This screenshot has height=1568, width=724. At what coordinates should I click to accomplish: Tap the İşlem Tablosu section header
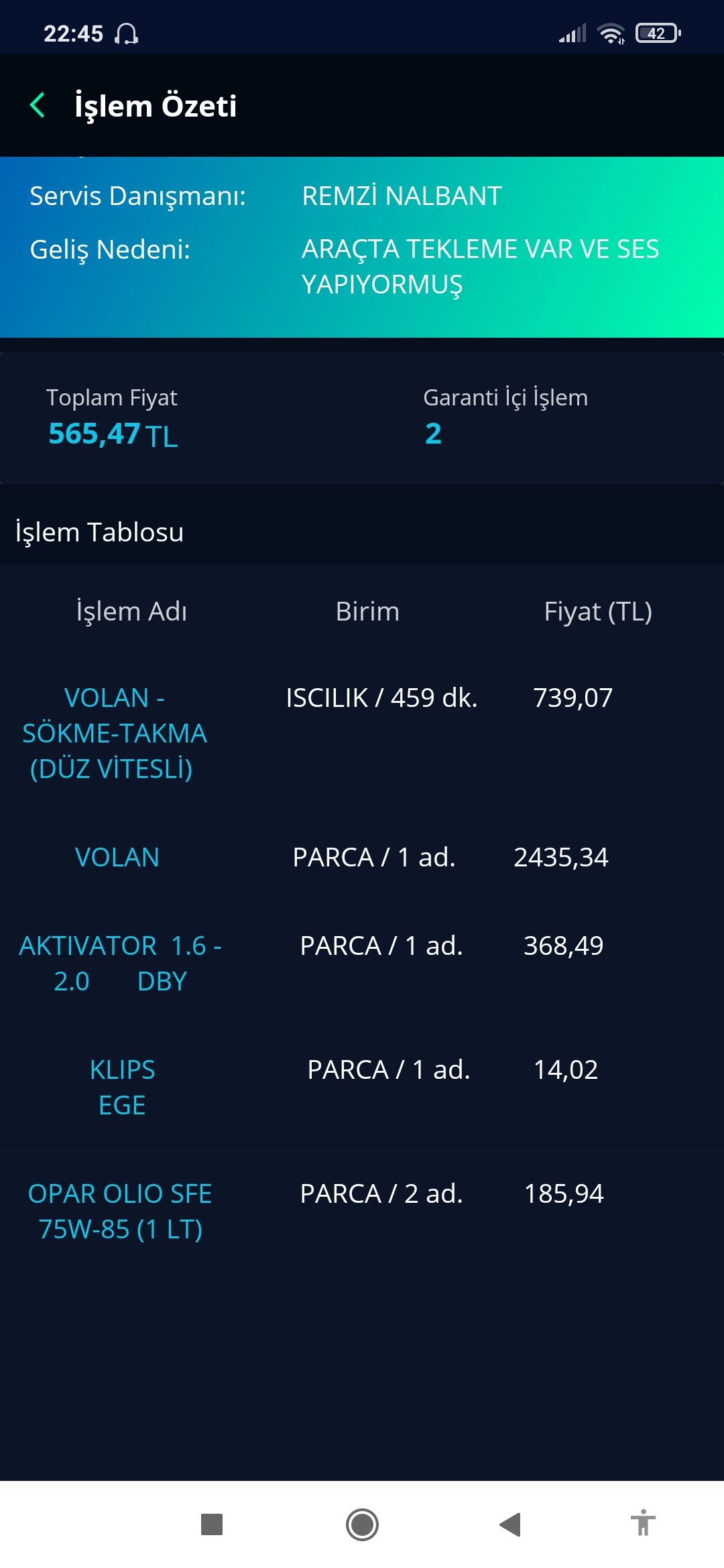click(x=98, y=533)
